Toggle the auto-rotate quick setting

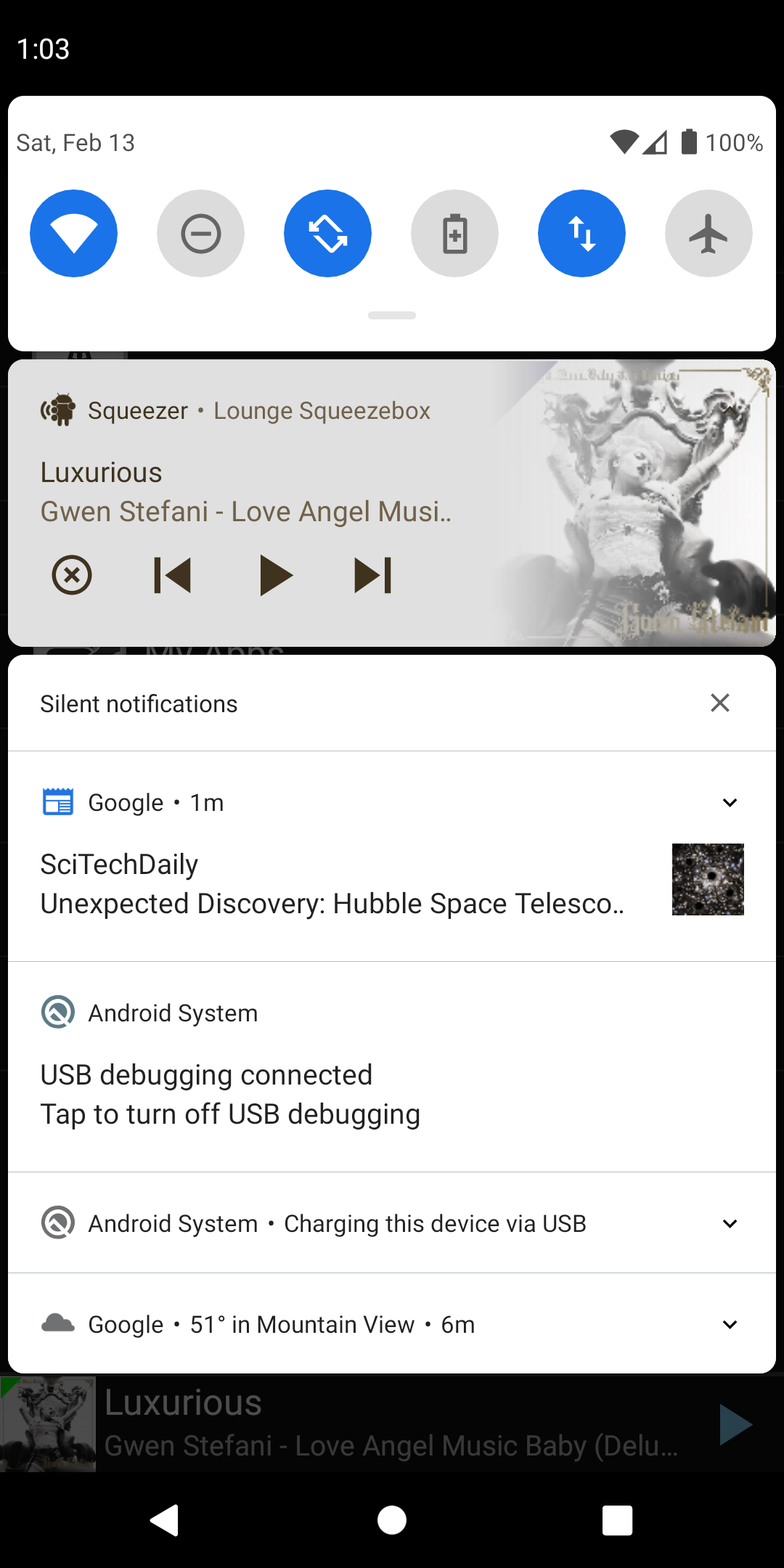pos(327,234)
